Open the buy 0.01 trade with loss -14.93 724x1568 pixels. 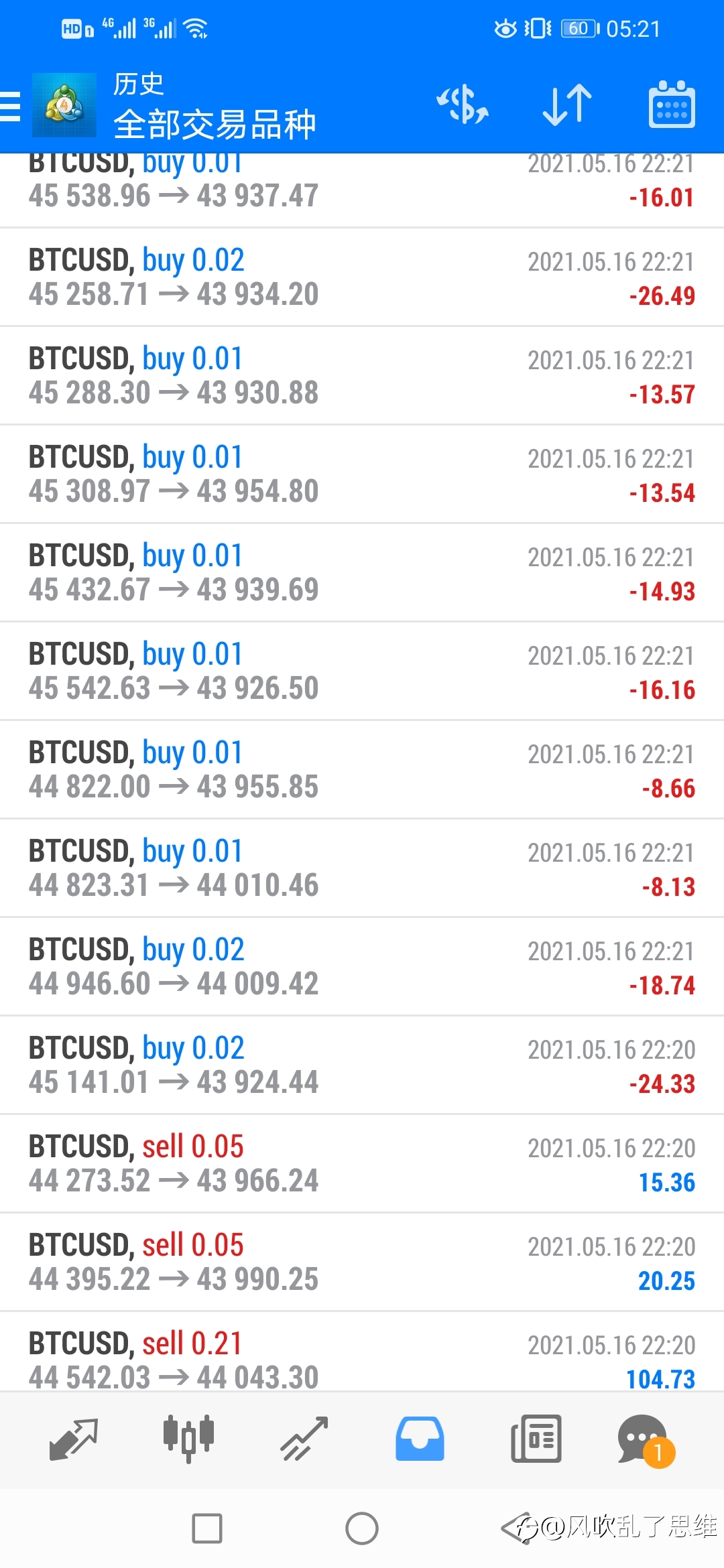click(362, 572)
